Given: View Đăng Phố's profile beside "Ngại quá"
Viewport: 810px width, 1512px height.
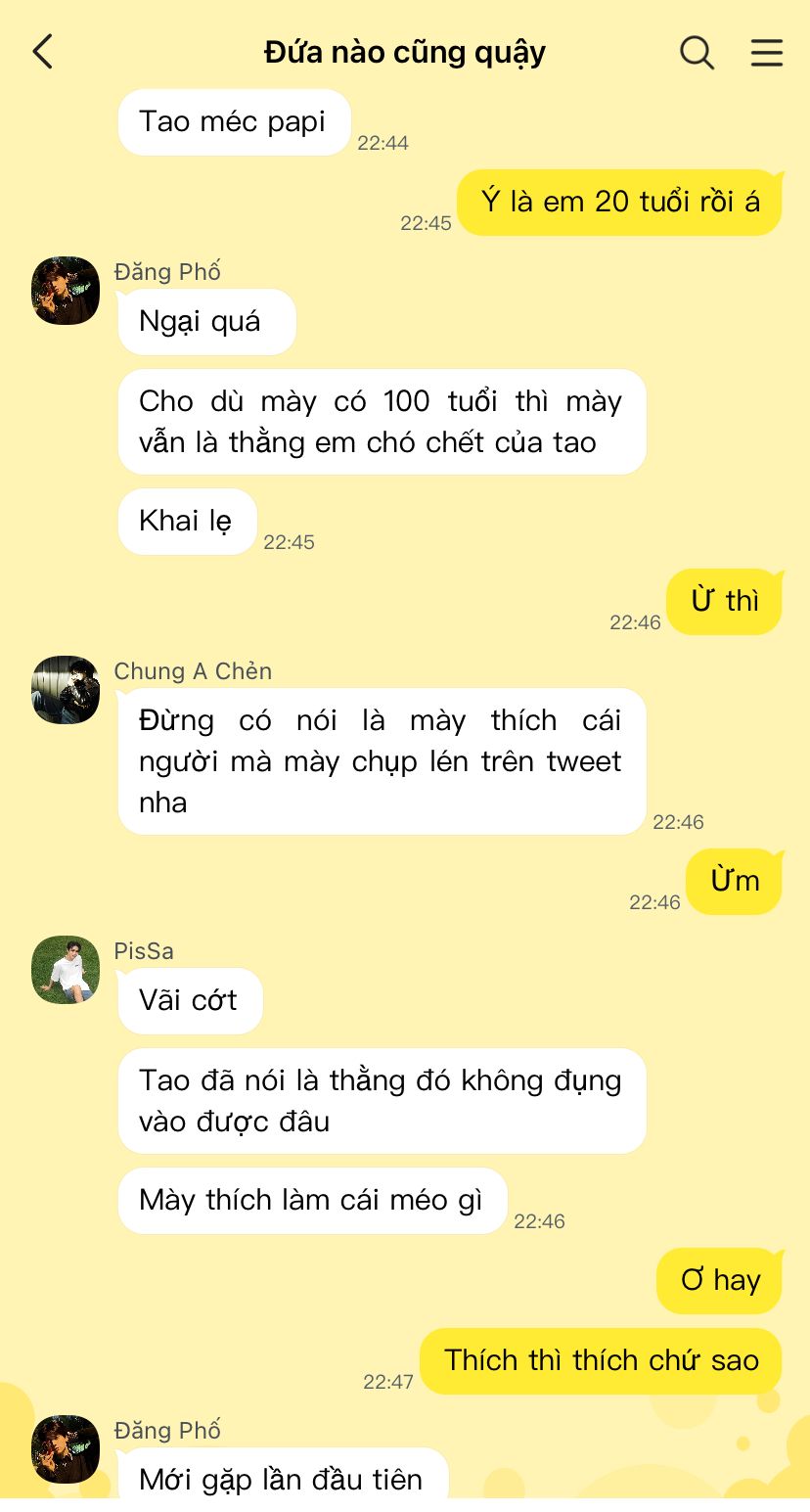Looking at the screenshot, I should click(66, 291).
